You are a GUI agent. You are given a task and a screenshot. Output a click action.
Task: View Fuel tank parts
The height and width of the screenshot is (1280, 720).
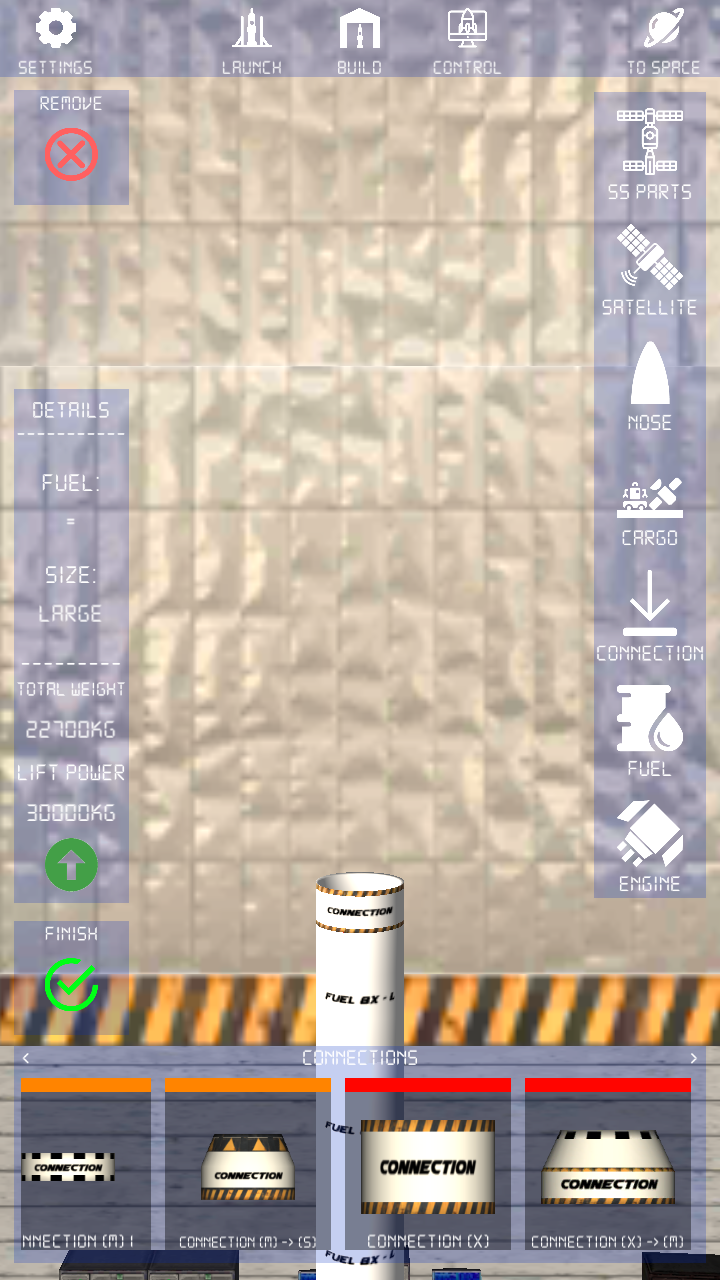point(649,730)
